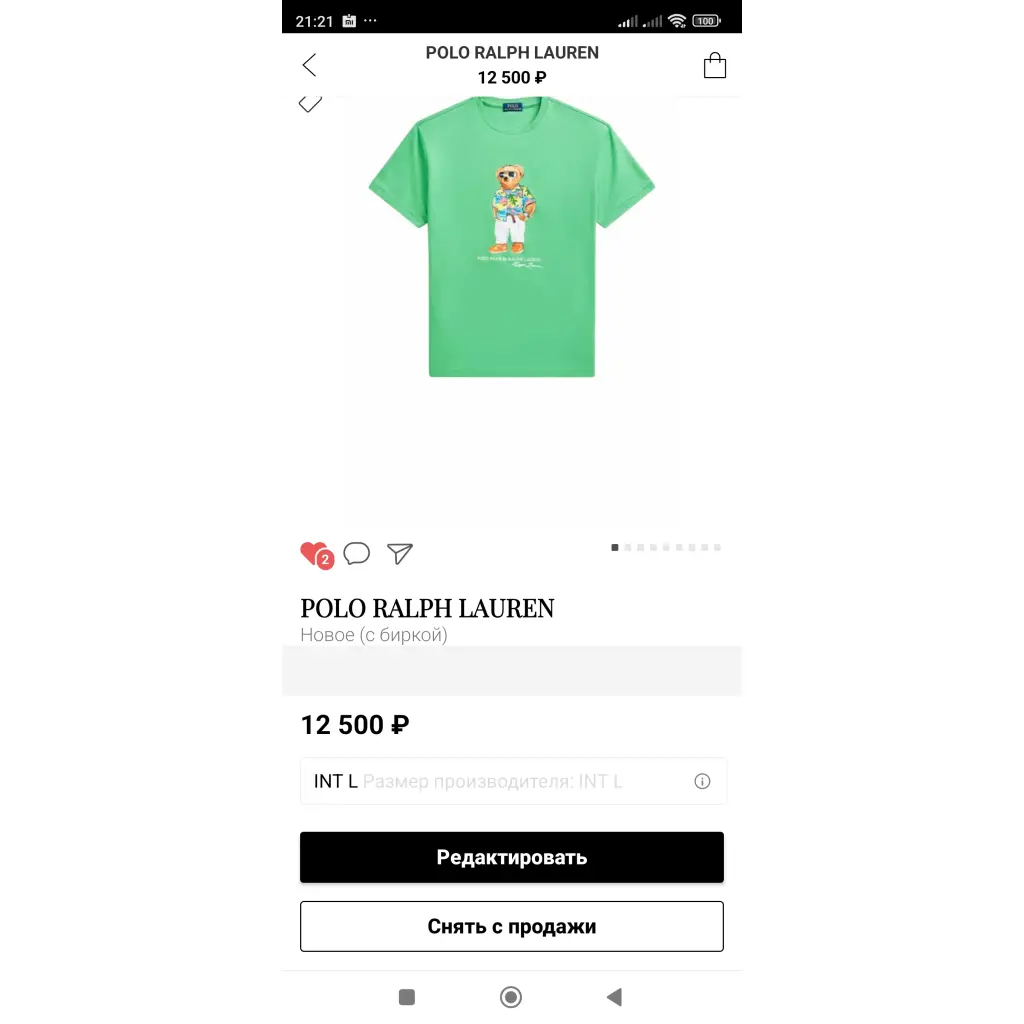
Task: Share this listing via paper plane icon
Action: point(400,553)
